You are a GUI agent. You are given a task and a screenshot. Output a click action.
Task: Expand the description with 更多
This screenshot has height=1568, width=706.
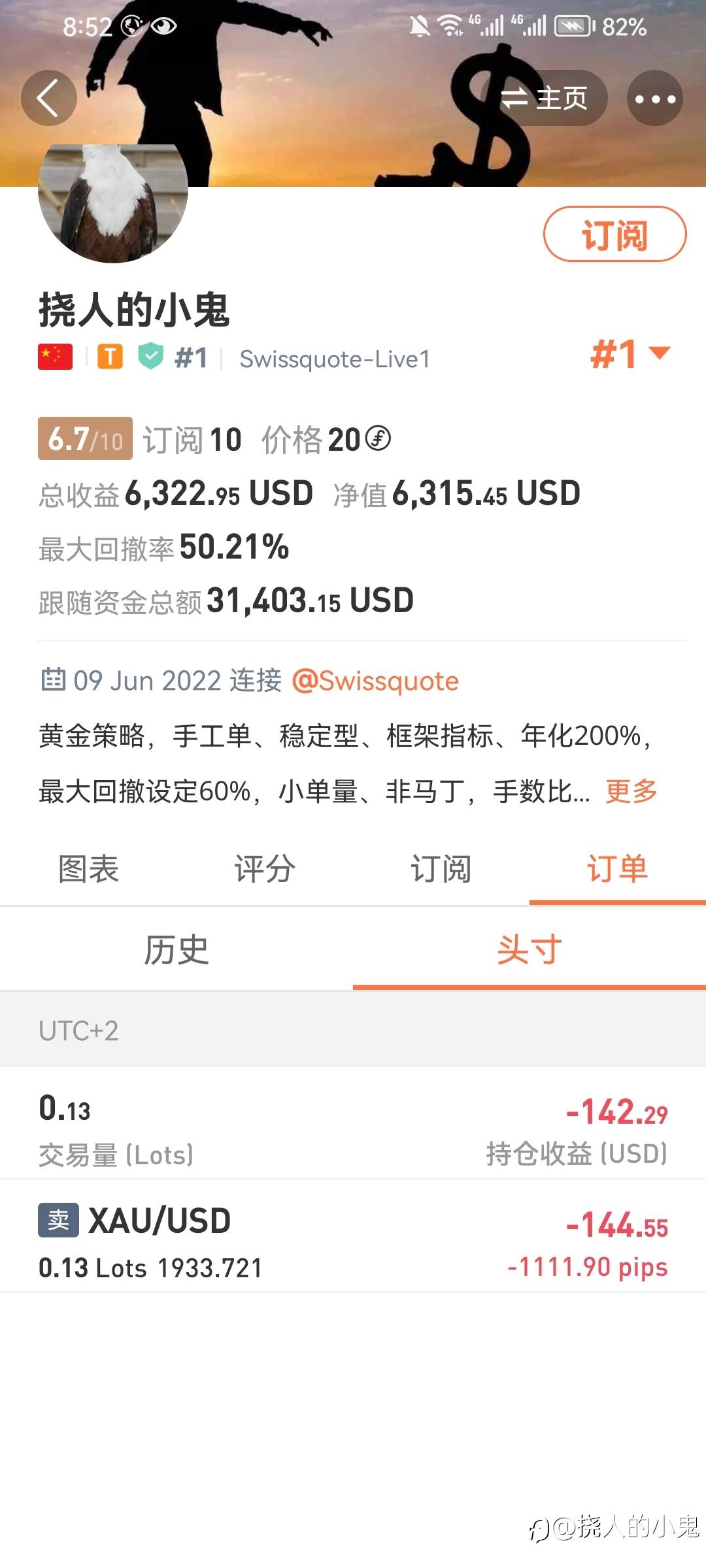click(631, 791)
